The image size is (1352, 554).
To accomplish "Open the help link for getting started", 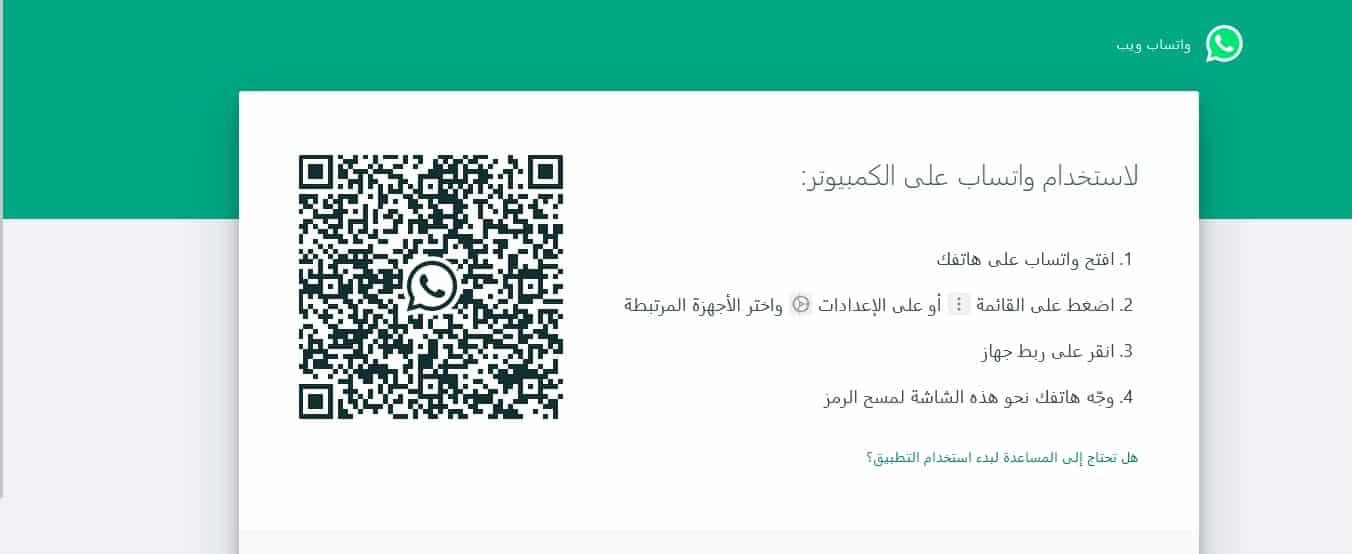I will click(1002, 458).
